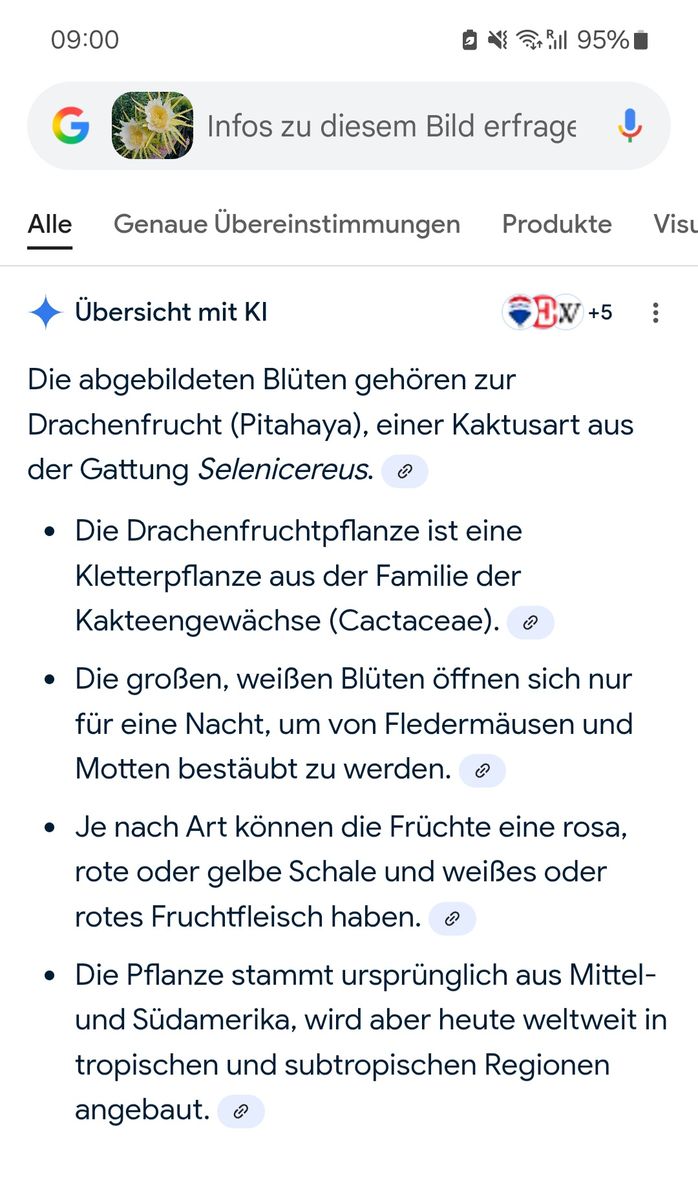Viewport: 698px width, 1200px height.
Task: Open source link after Cactaceae bullet
Action: pyautogui.click(x=530, y=622)
